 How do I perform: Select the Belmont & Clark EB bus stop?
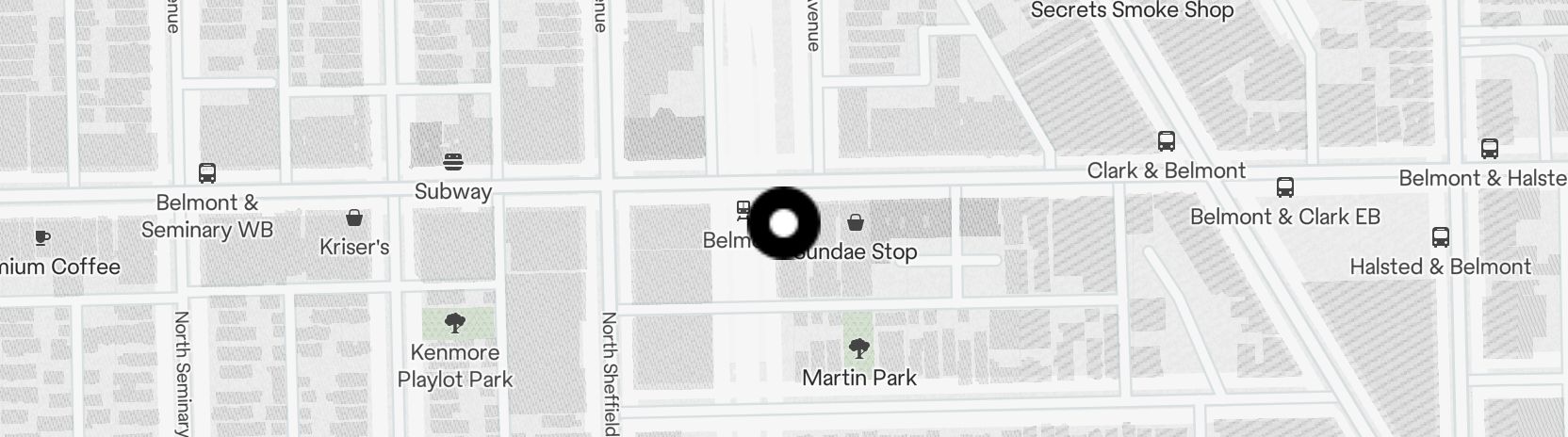click(1284, 186)
